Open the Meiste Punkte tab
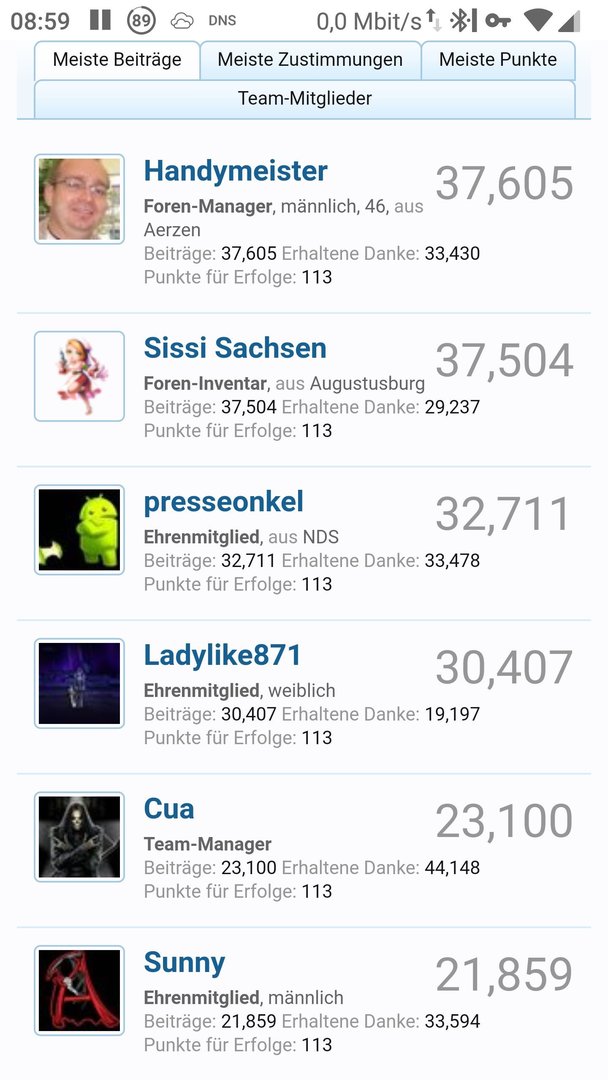 click(x=498, y=60)
